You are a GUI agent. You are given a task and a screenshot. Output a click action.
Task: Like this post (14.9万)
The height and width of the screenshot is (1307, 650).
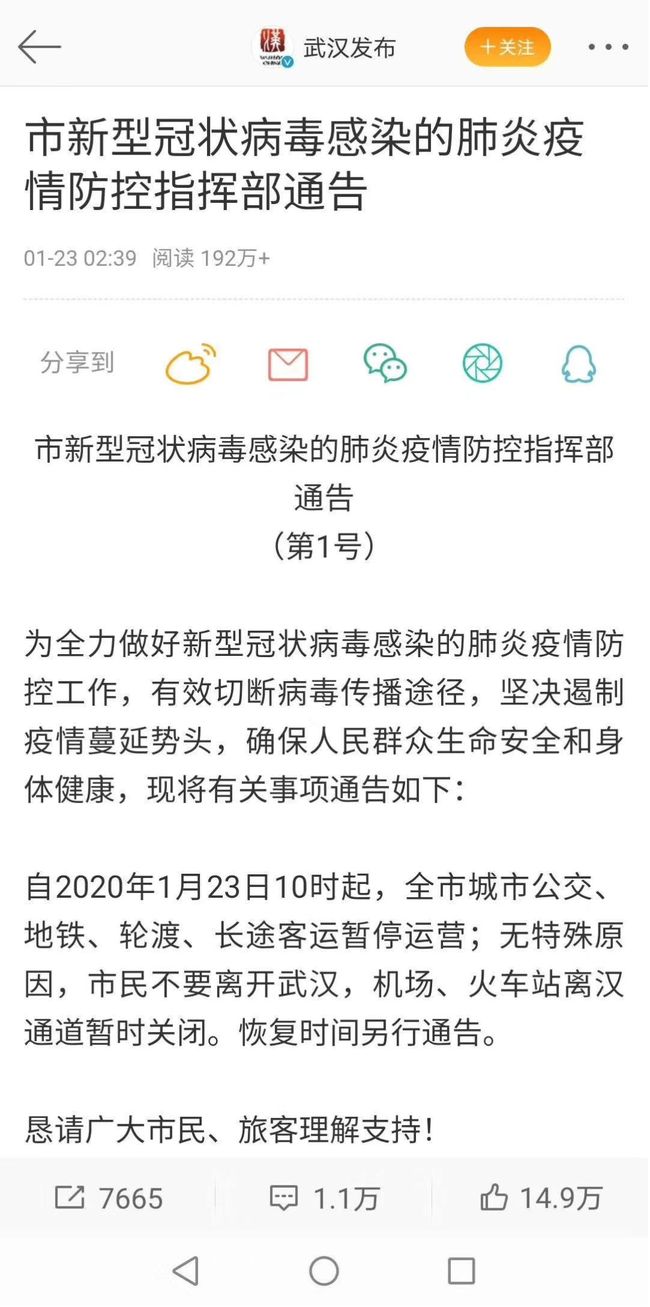point(541,1198)
